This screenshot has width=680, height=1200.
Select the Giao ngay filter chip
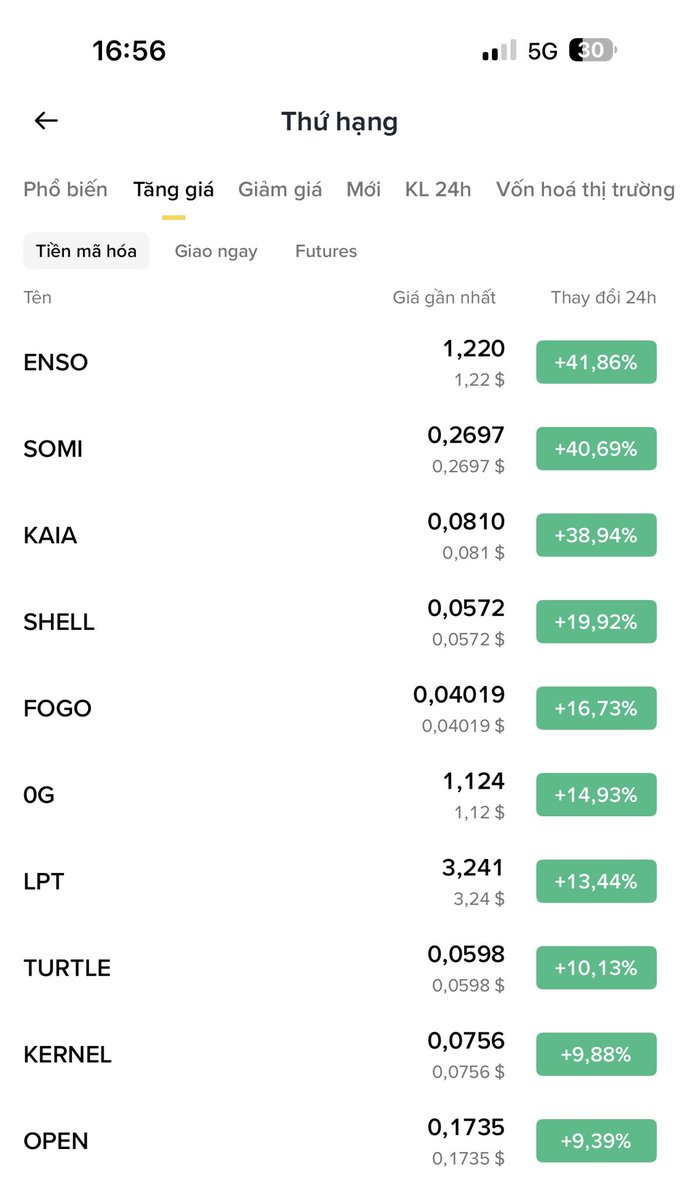[x=216, y=251]
